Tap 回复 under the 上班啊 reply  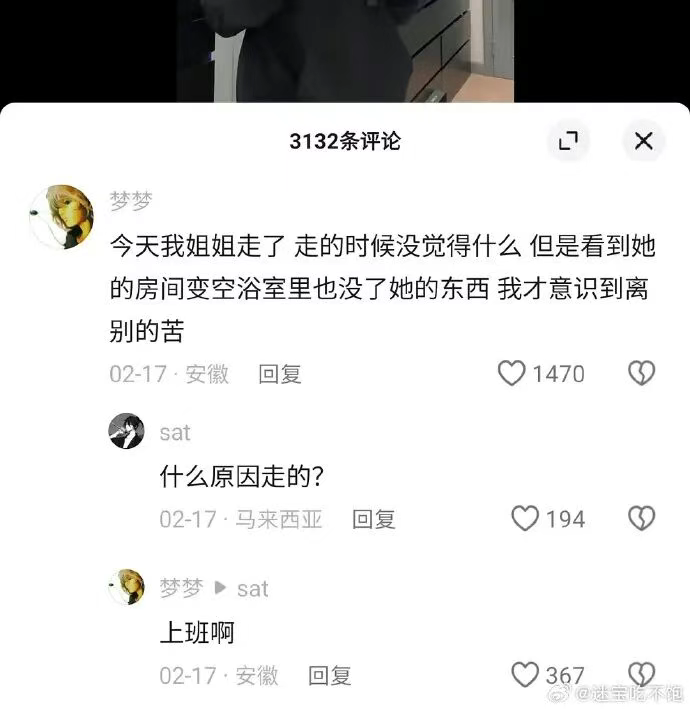329,675
